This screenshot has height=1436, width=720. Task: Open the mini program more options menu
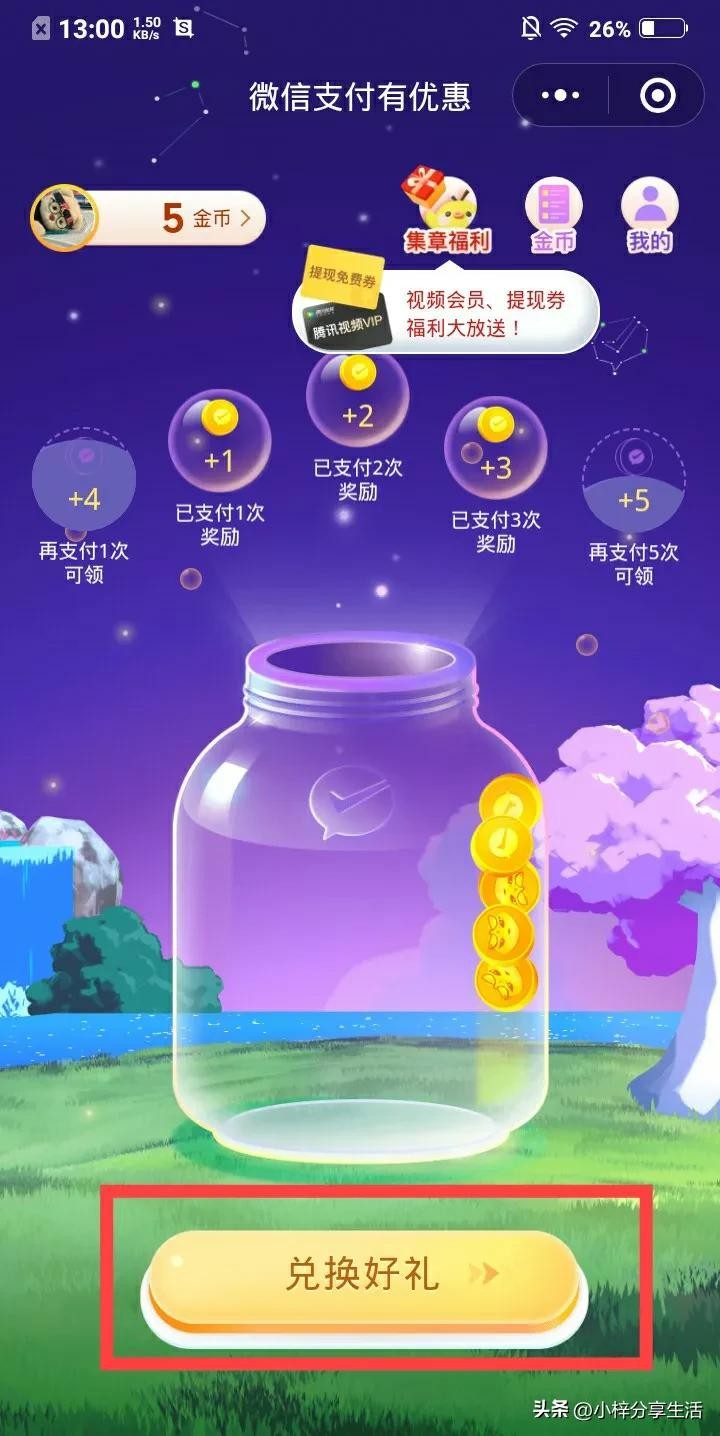[x=560, y=96]
